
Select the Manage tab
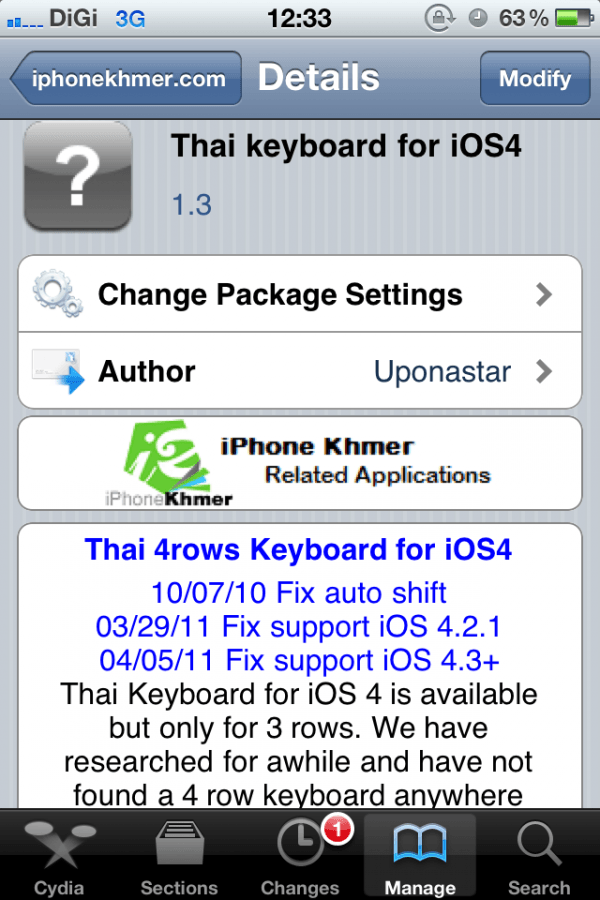pos(419,857)
